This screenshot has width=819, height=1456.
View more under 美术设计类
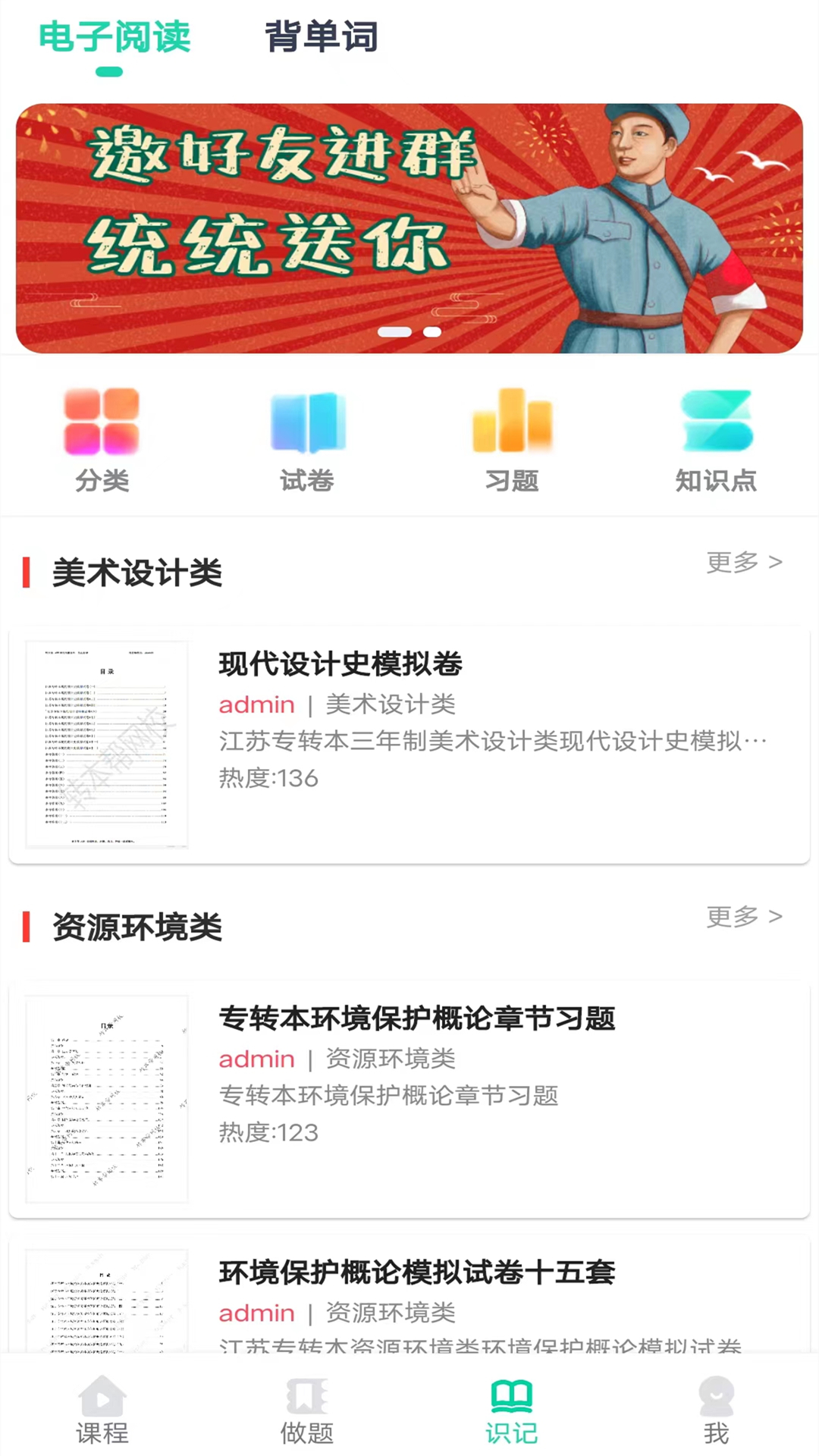pyautogui.click(x=743, y=562)
